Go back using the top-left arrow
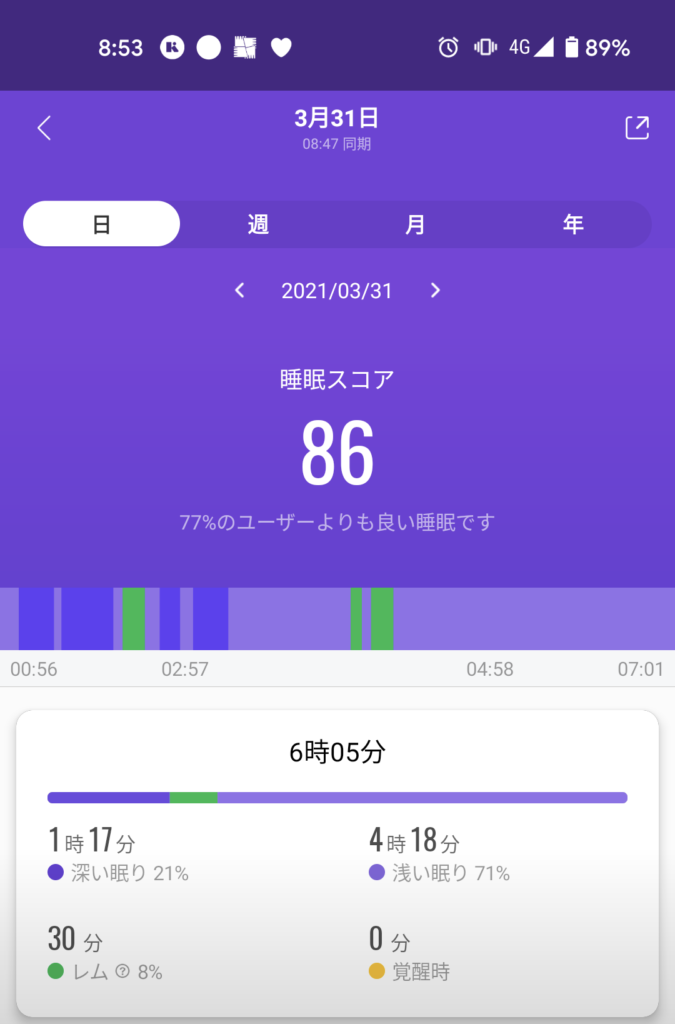 tap(44, 128)
